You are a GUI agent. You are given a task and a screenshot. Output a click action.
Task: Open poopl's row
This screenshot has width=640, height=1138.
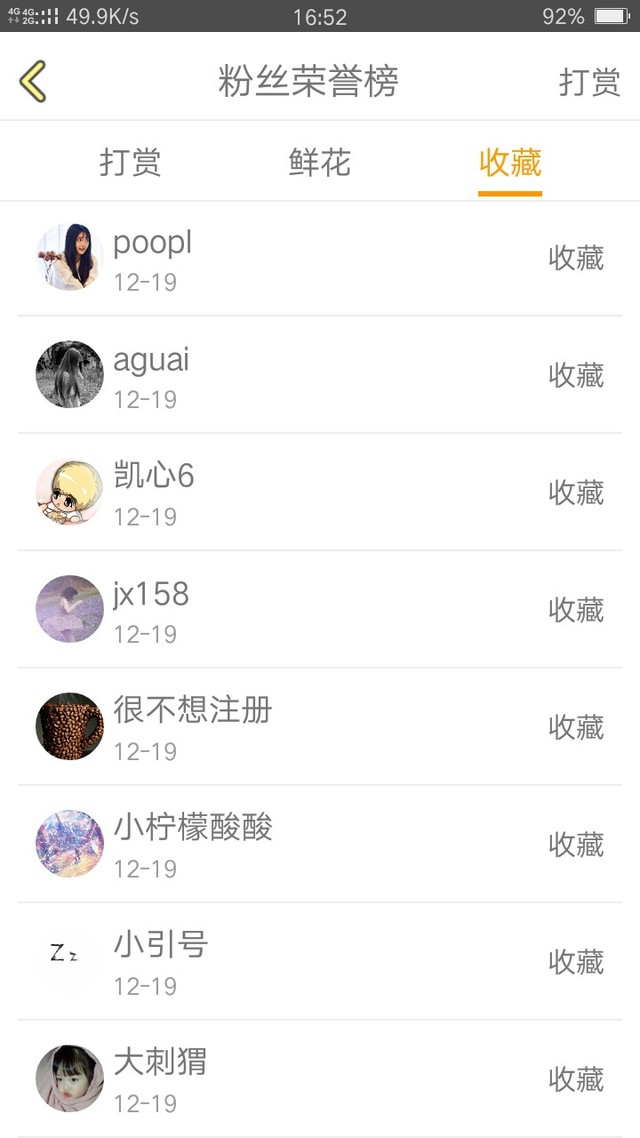point(320,258)
